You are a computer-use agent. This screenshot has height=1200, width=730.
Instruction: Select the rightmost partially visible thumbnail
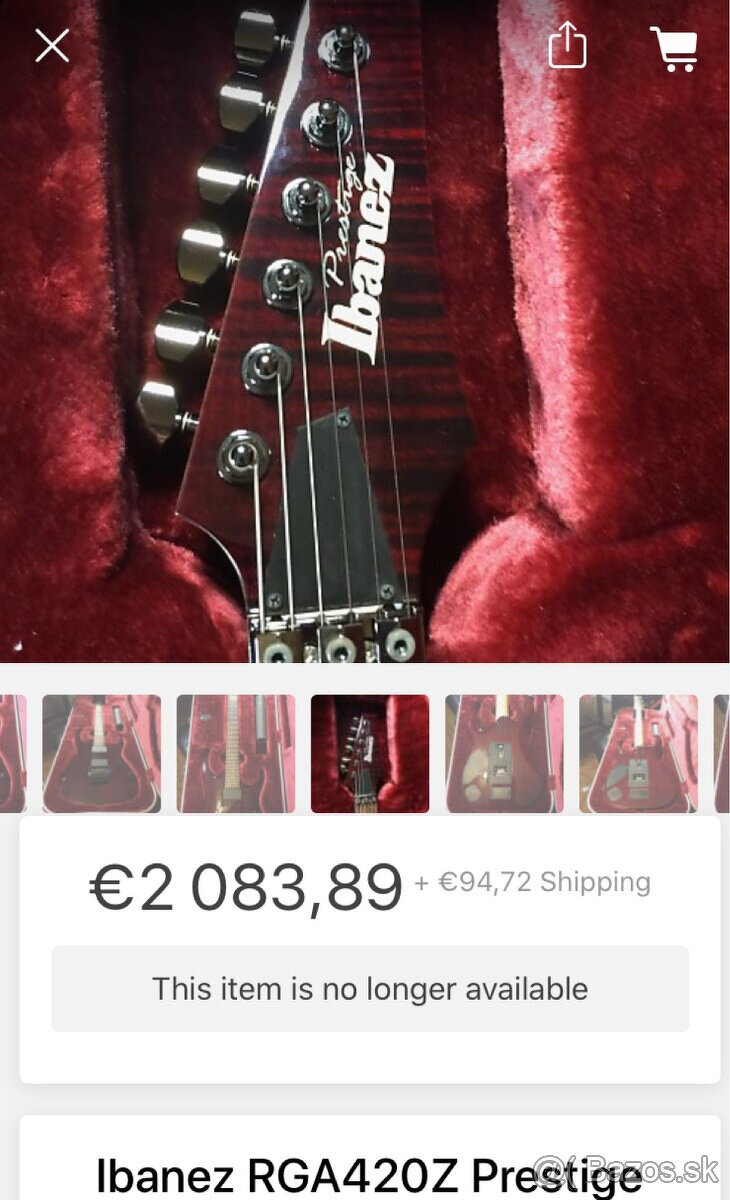pyautogui.click(x=724, y=752)
